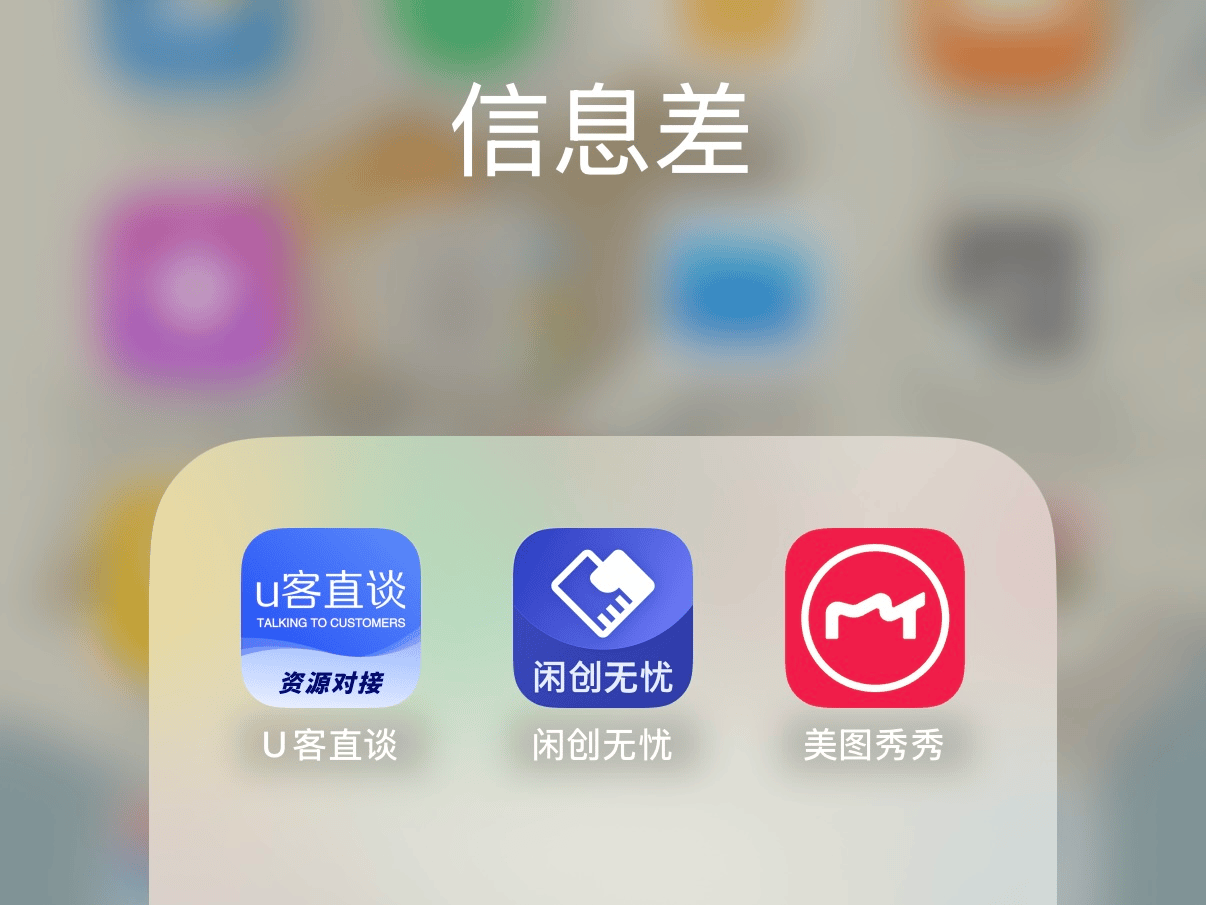This screenshot has width=1206, height=905.
Task: Open the U客直谈 app
Action: click(331, 617)
